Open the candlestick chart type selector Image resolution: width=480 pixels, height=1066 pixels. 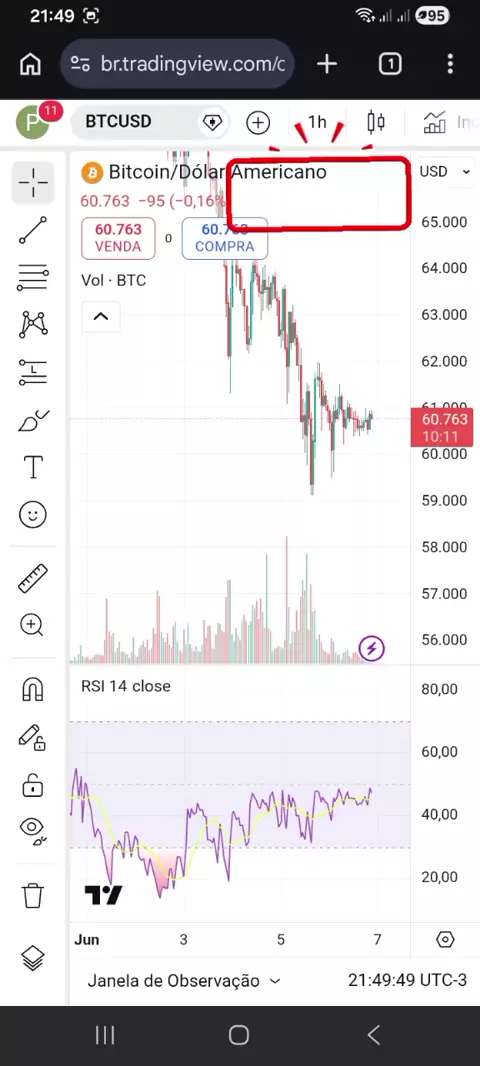(375, 122)
